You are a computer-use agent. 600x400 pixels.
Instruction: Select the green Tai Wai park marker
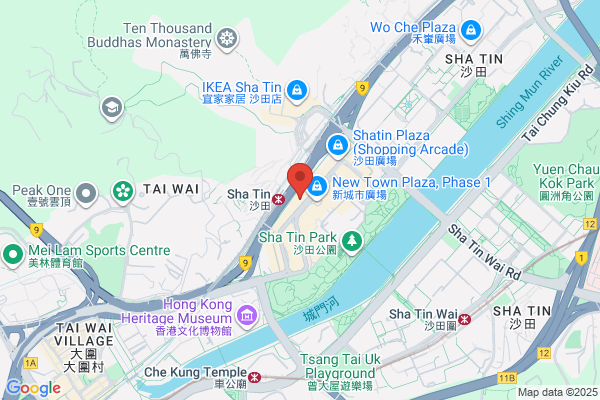point(123,193)
